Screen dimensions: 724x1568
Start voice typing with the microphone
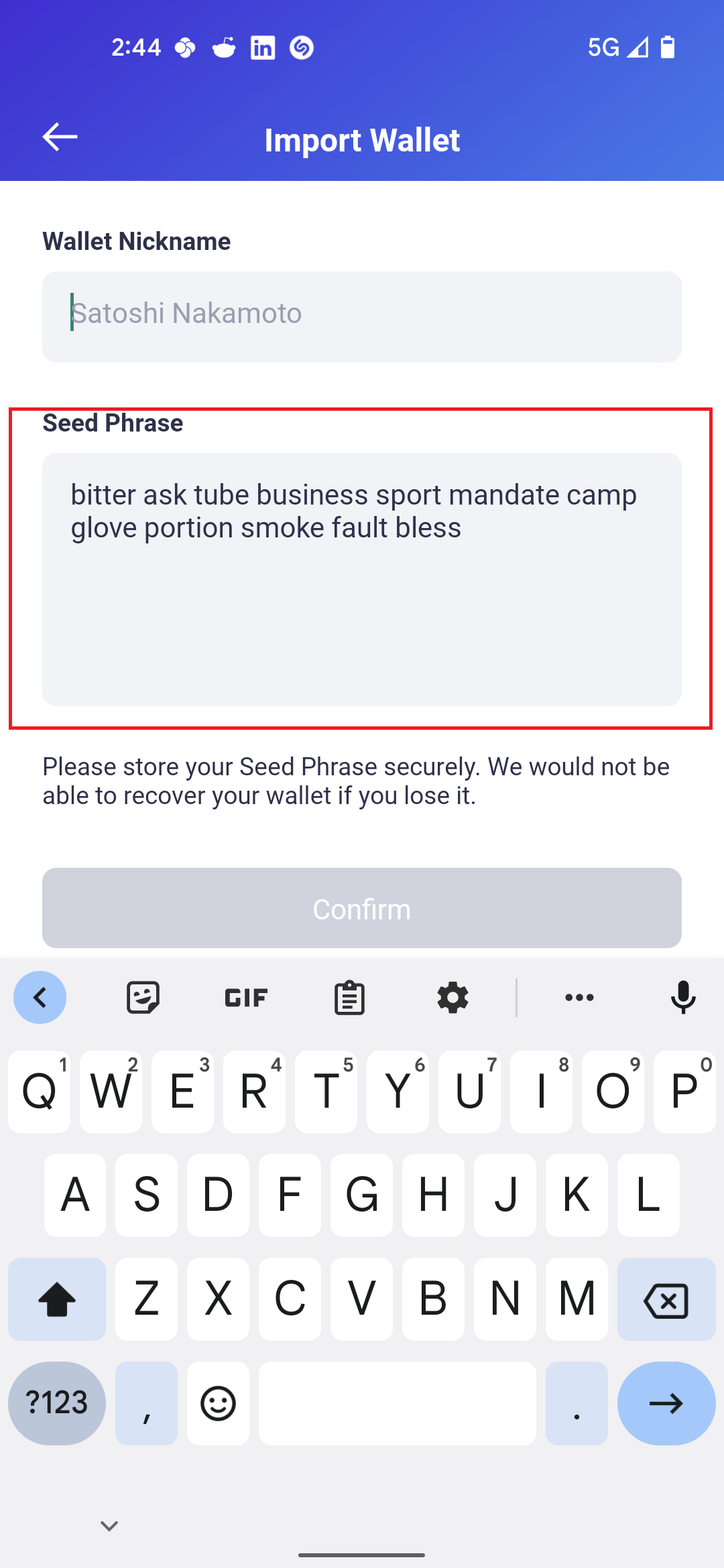pos(683,998)
